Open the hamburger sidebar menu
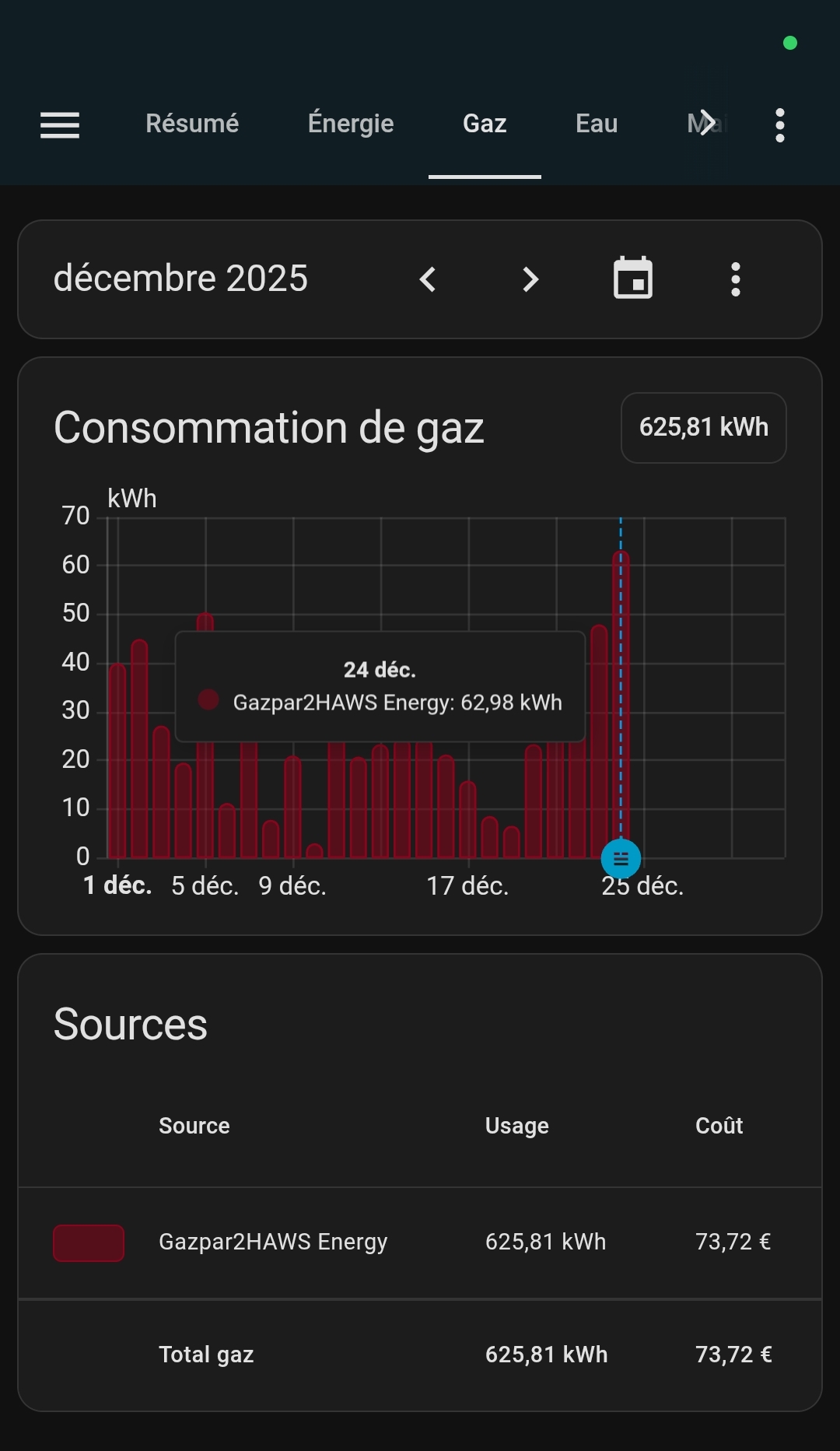840x1451 pixels. click(60, 124)
